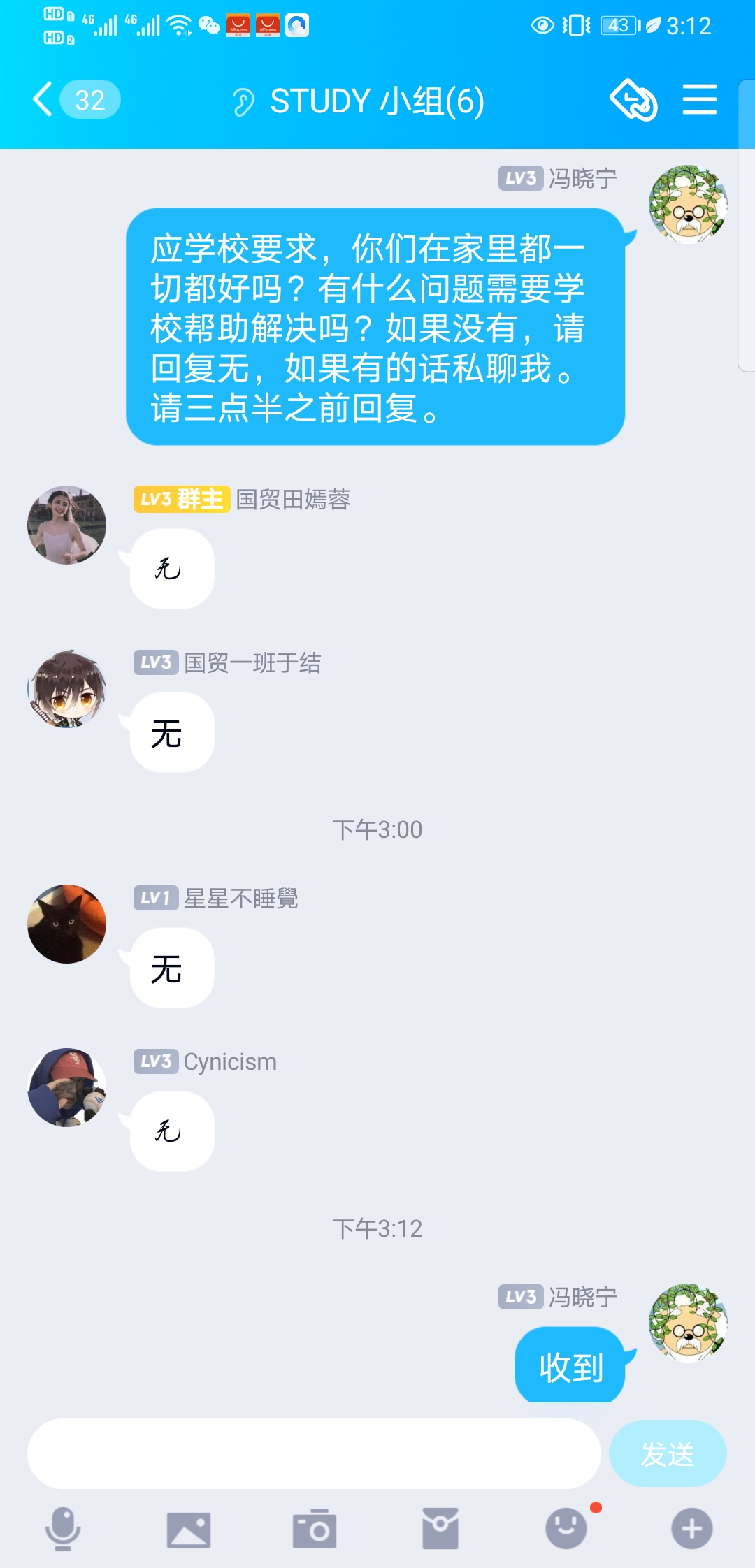Open the group settings hamburger menu

[700, 99]
